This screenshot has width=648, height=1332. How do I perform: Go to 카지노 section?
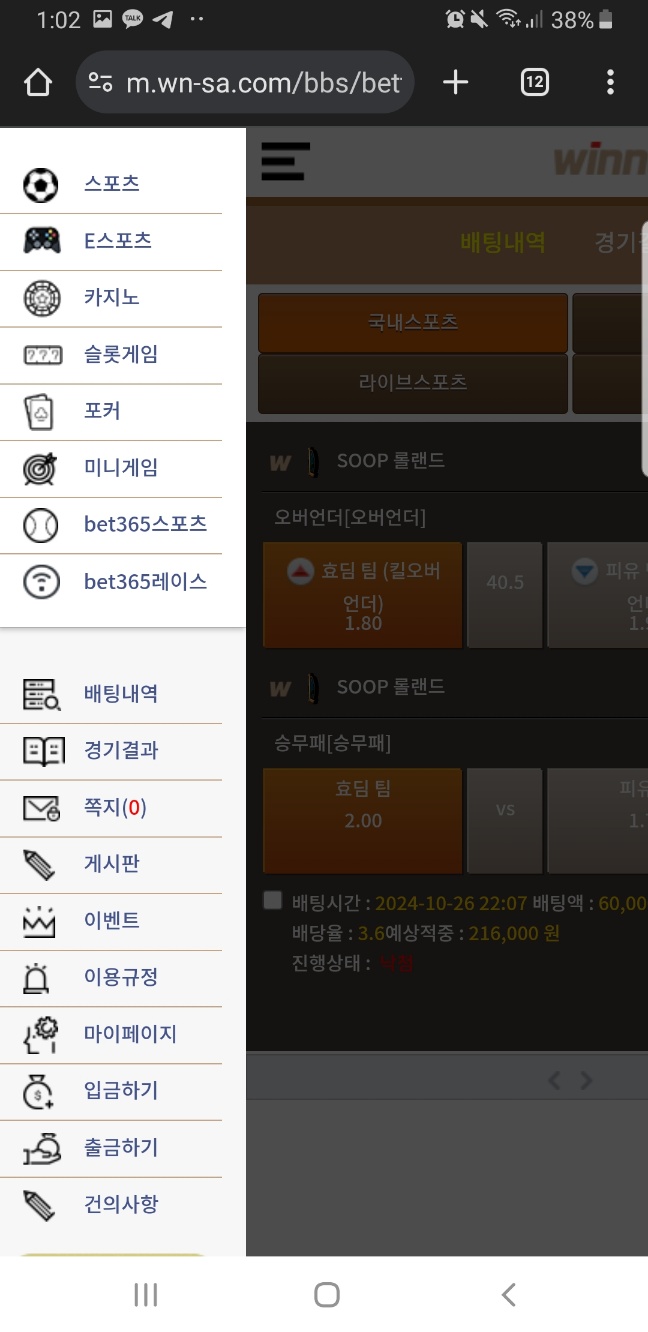[x=111, y=298]
